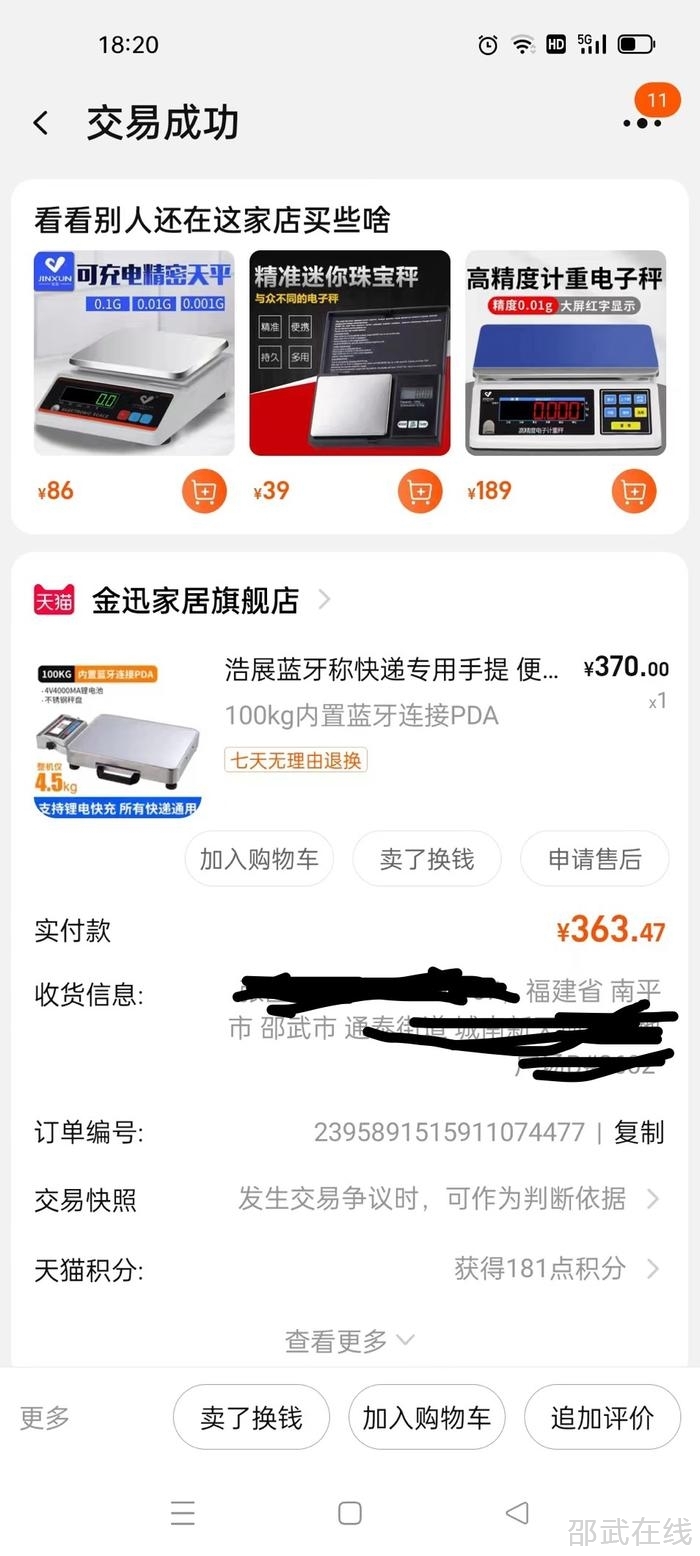Image resolution: width=700 pixels, height=1556 pixels.
Task: Go back from the 交易成功 page
Action: (x=41, y=123)
